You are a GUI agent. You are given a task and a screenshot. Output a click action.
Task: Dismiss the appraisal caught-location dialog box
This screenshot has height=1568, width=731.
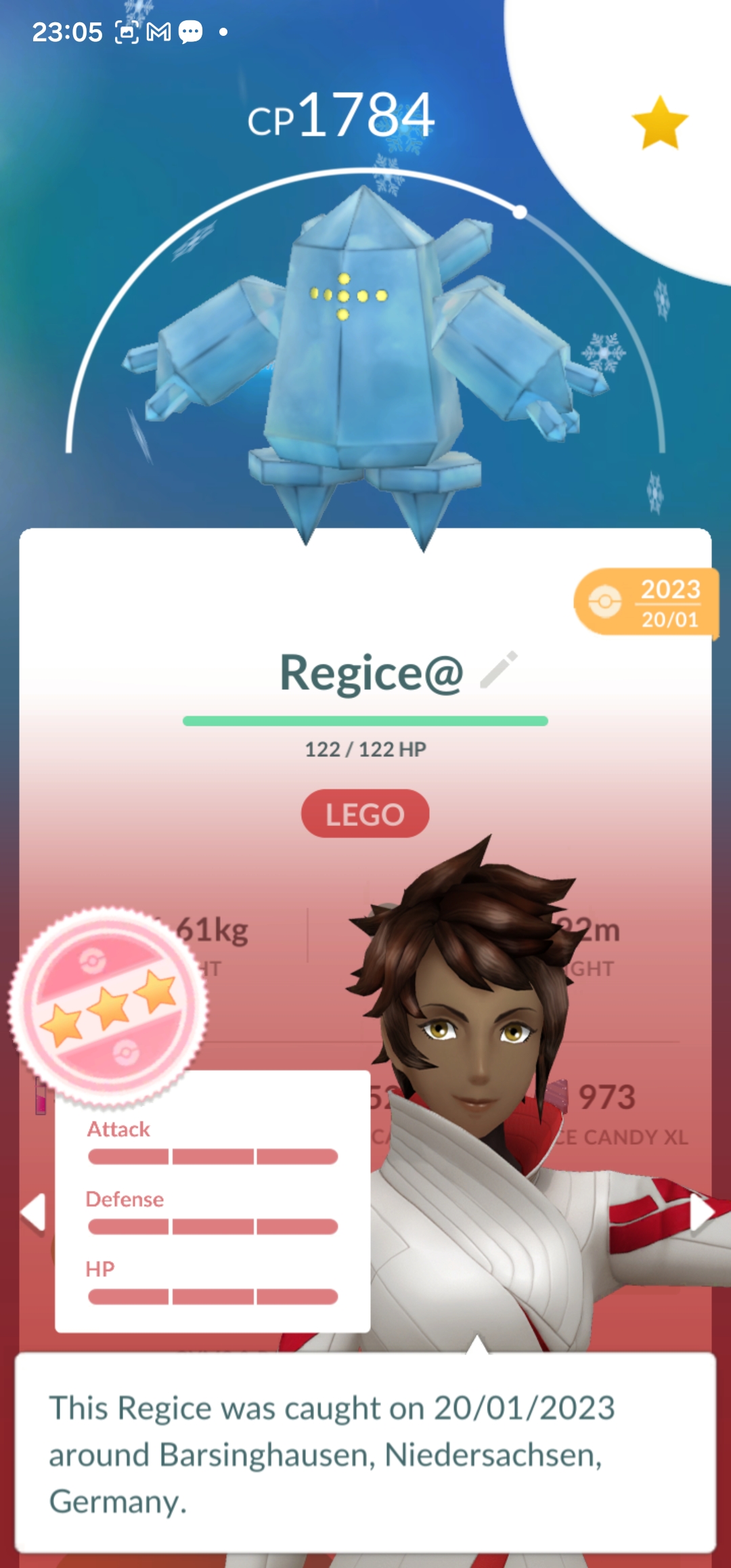pyautogui.click(x=365, y=1453)
